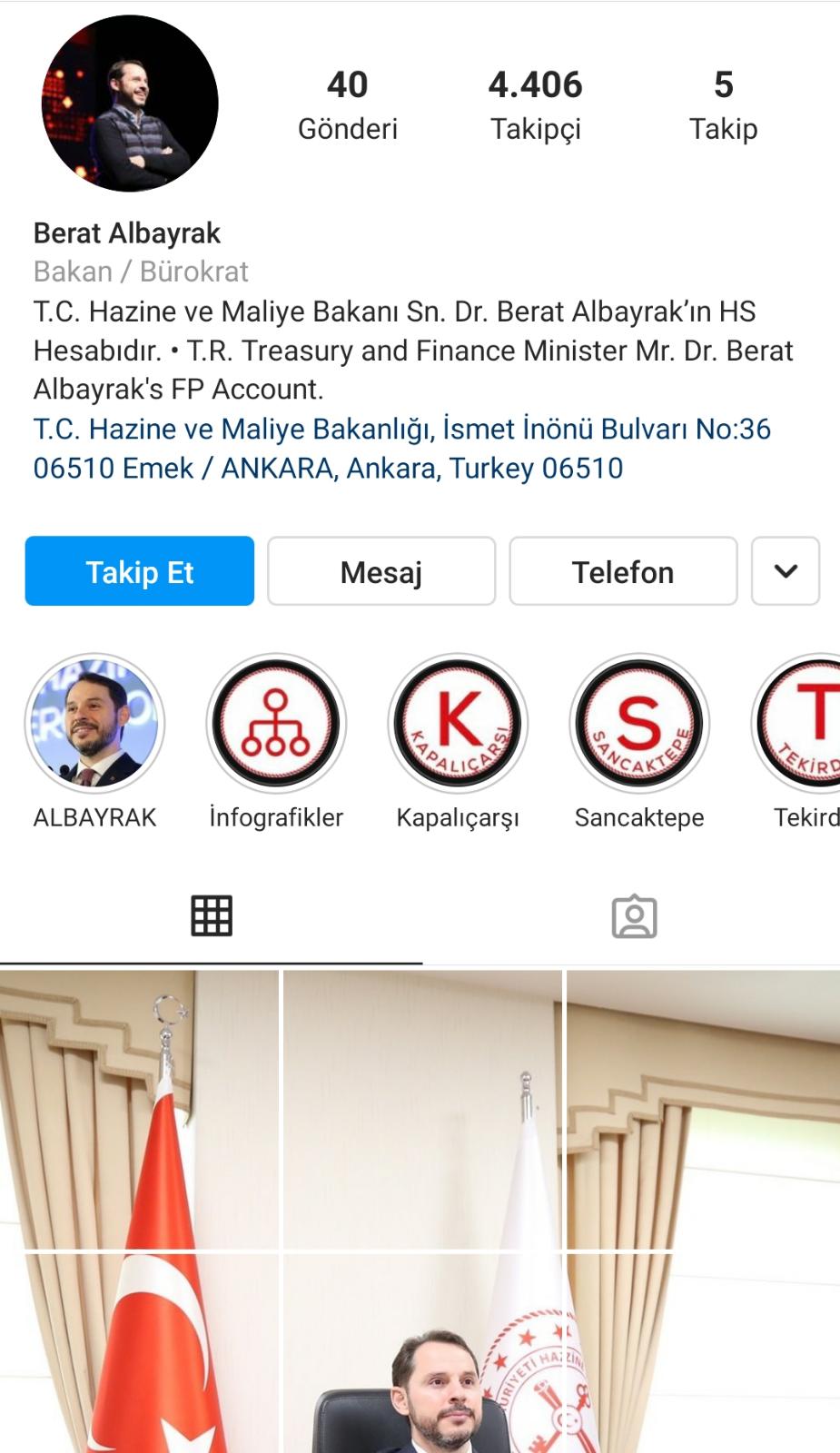Open the Tekirdağ story highlight

click(804, 724)
